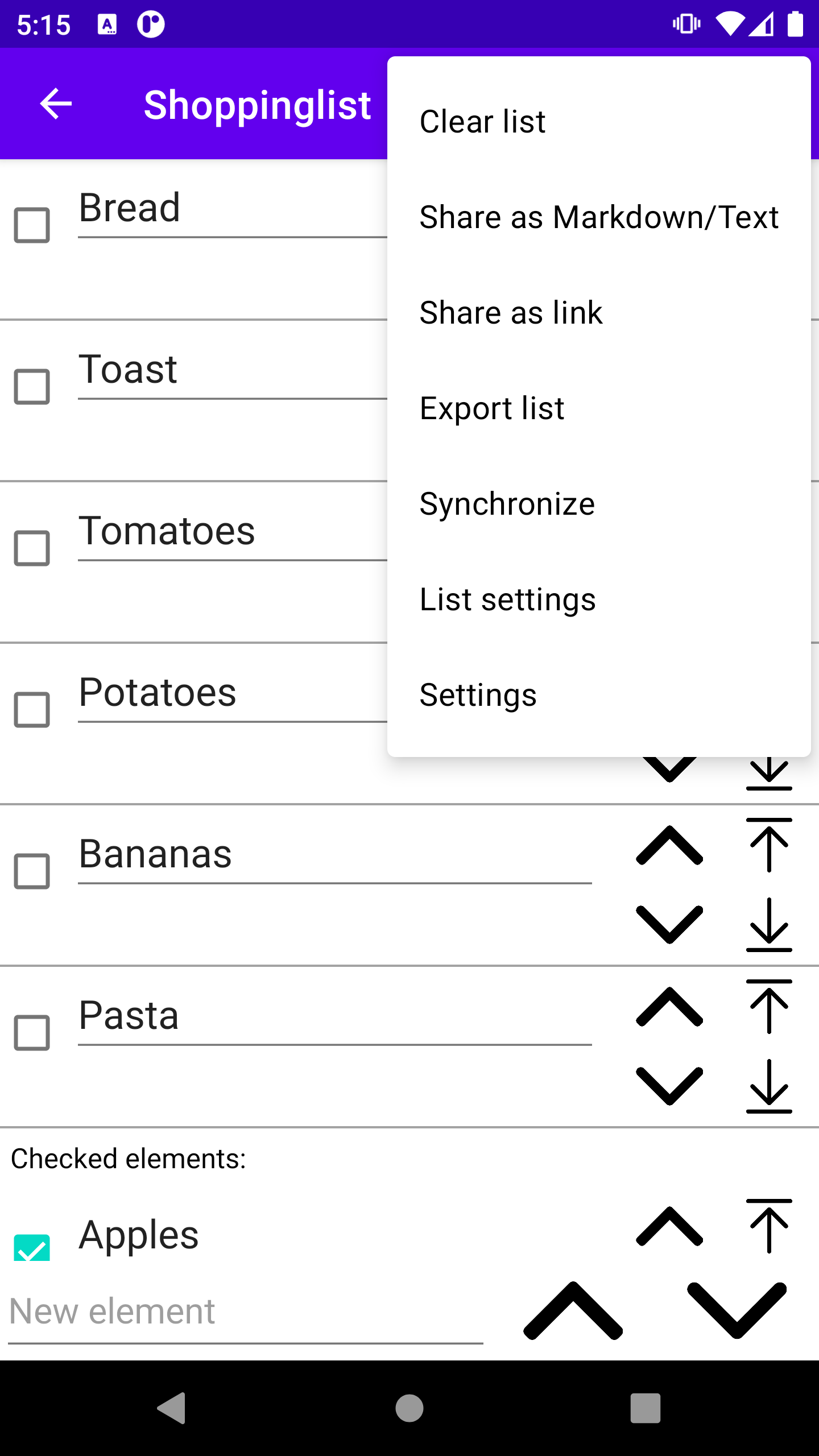The height and width of the screenshot is (1456, 819).
Task: Mark Tomatoes as checked
Action: pos(32,548)
